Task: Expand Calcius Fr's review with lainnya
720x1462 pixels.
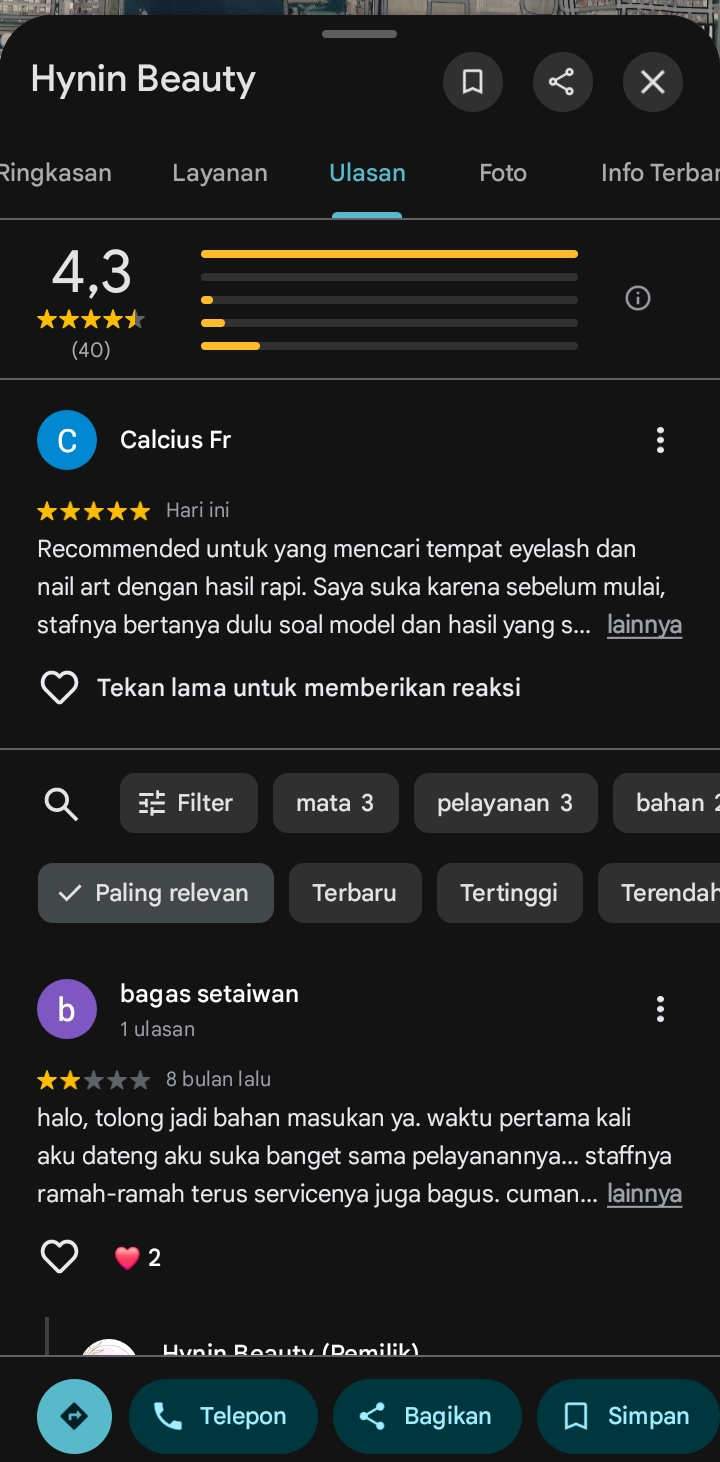Action: [644, 625]
